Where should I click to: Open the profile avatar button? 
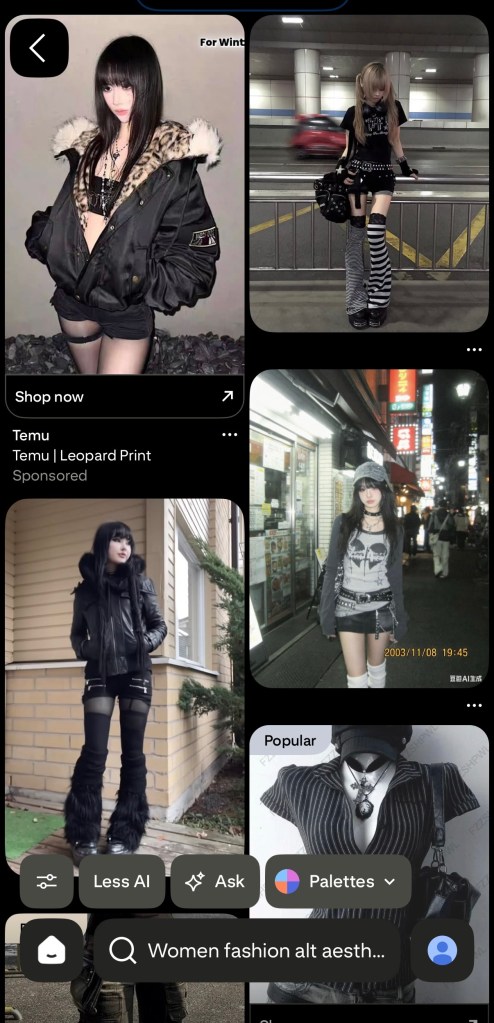tap(442, 951)
